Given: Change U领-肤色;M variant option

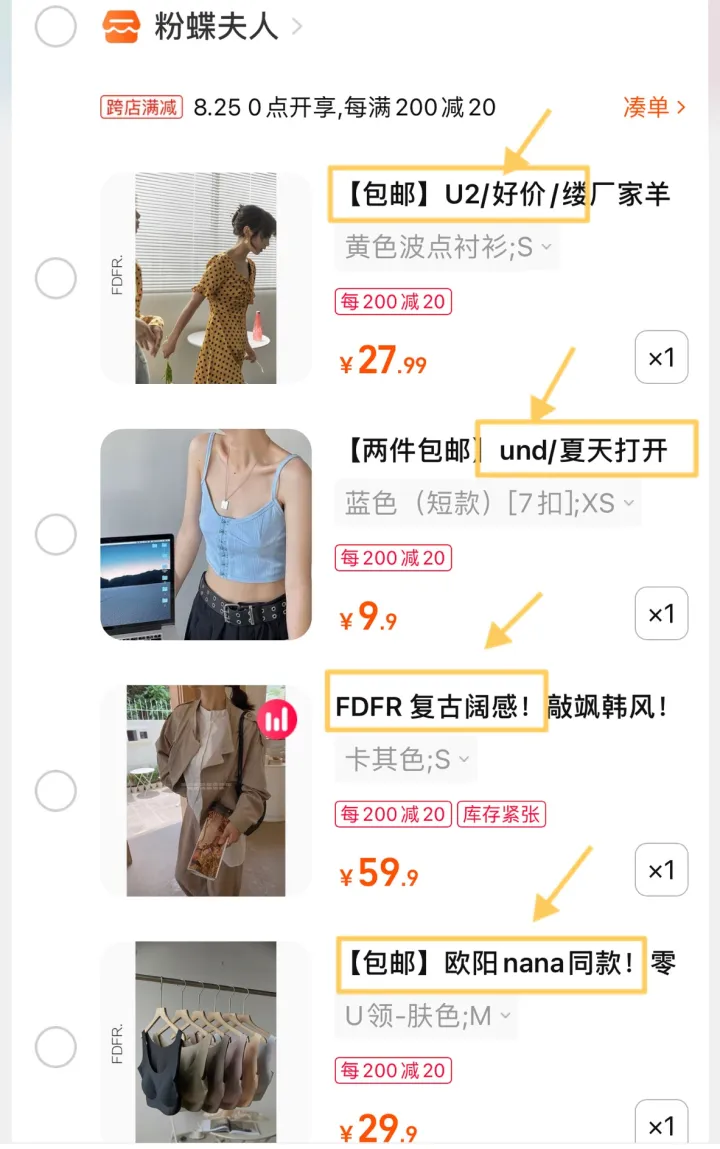Looking at the screenshot, I should point(427,1016).
